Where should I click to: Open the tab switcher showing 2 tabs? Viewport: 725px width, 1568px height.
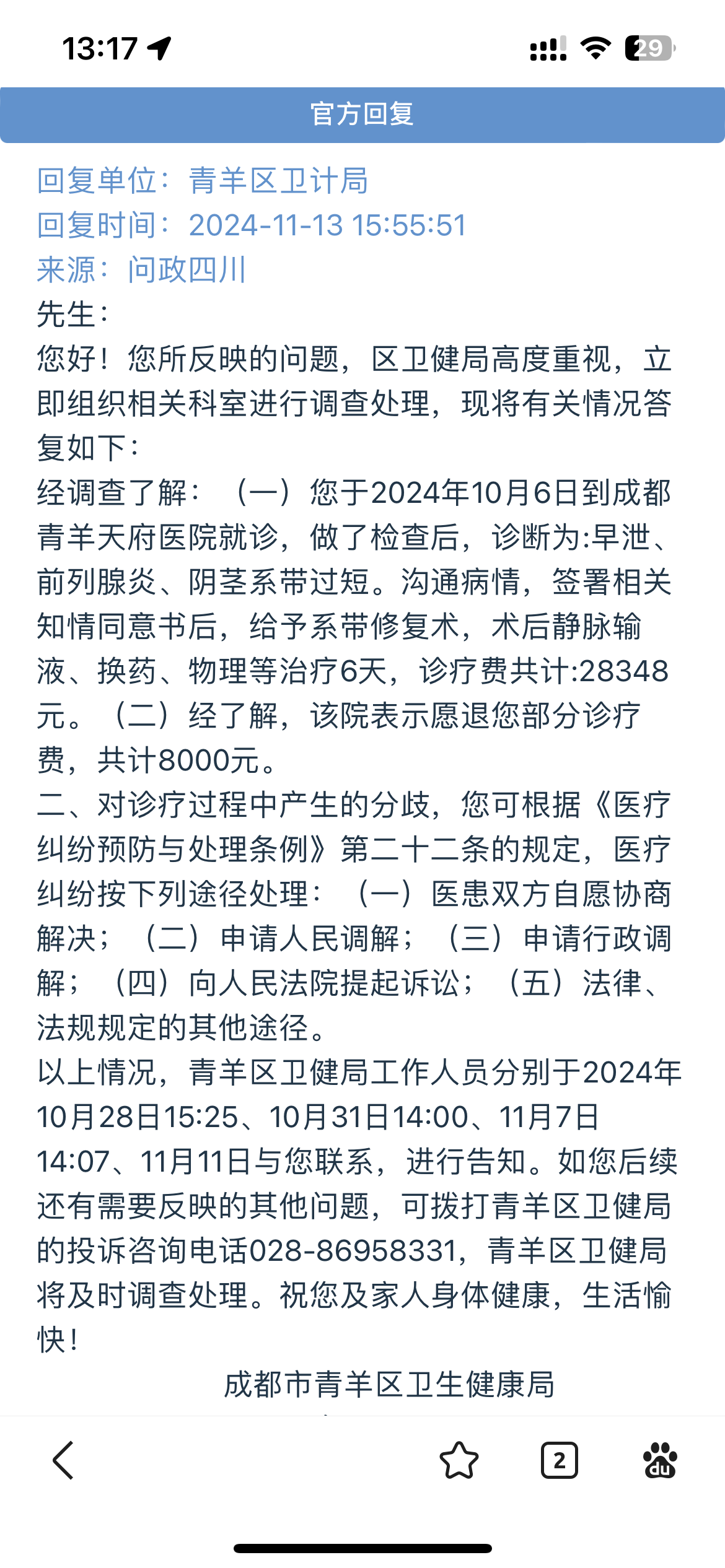click(x=559, y=1460)
